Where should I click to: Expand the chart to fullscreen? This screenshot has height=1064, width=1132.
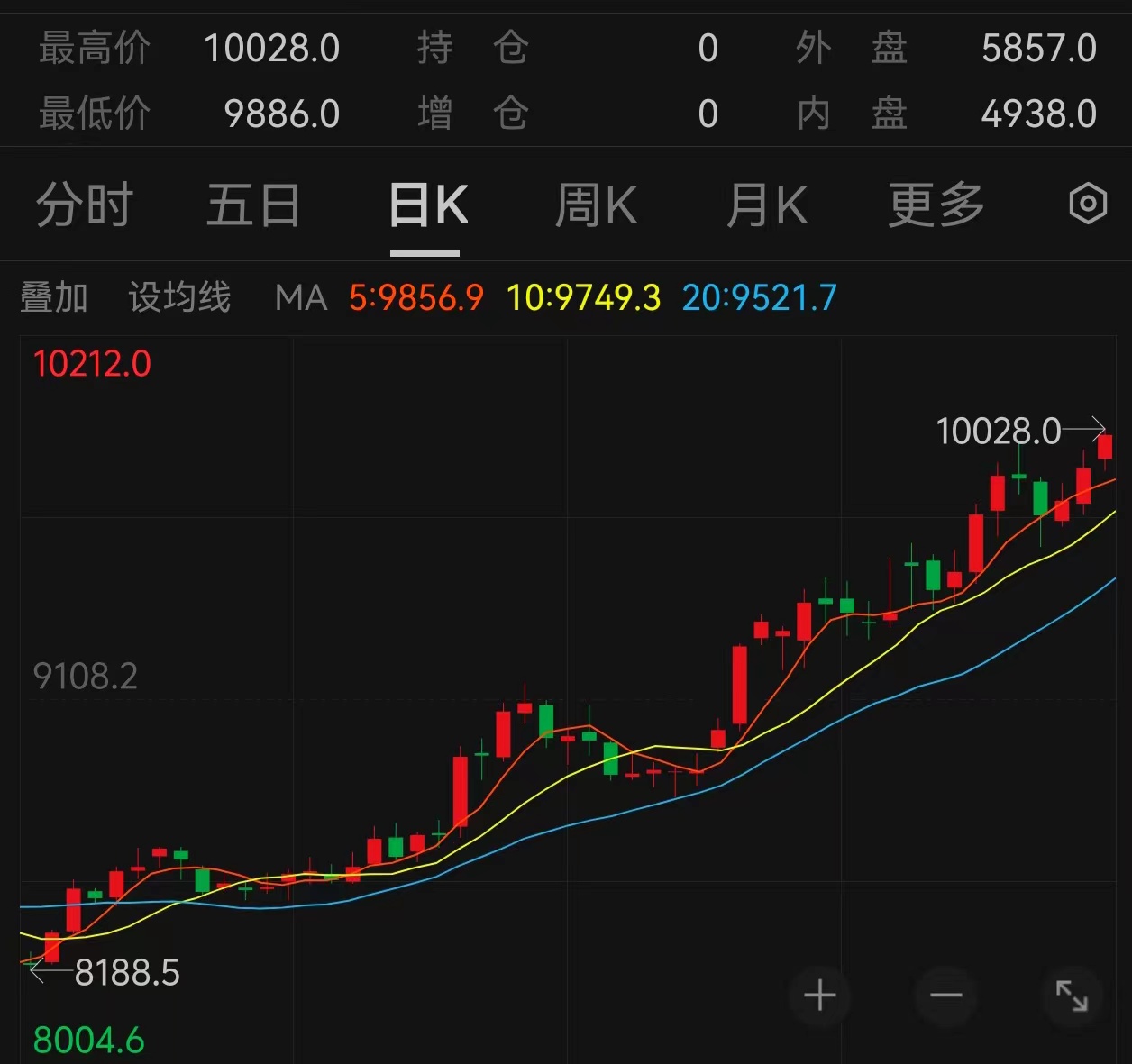(1072, 996)
